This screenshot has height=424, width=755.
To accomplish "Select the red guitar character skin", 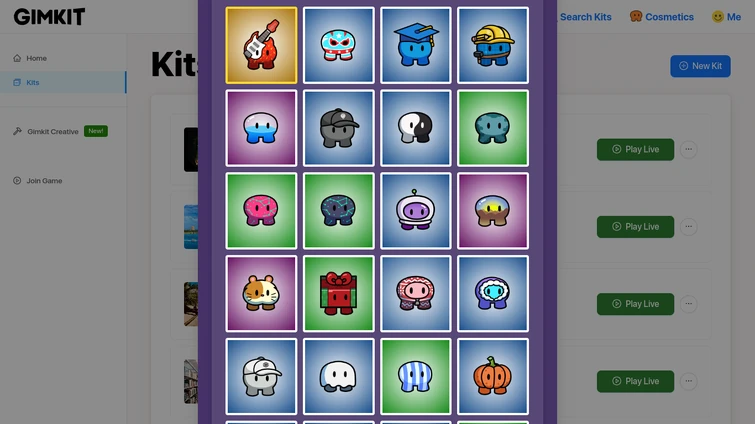I will [261, 46].
